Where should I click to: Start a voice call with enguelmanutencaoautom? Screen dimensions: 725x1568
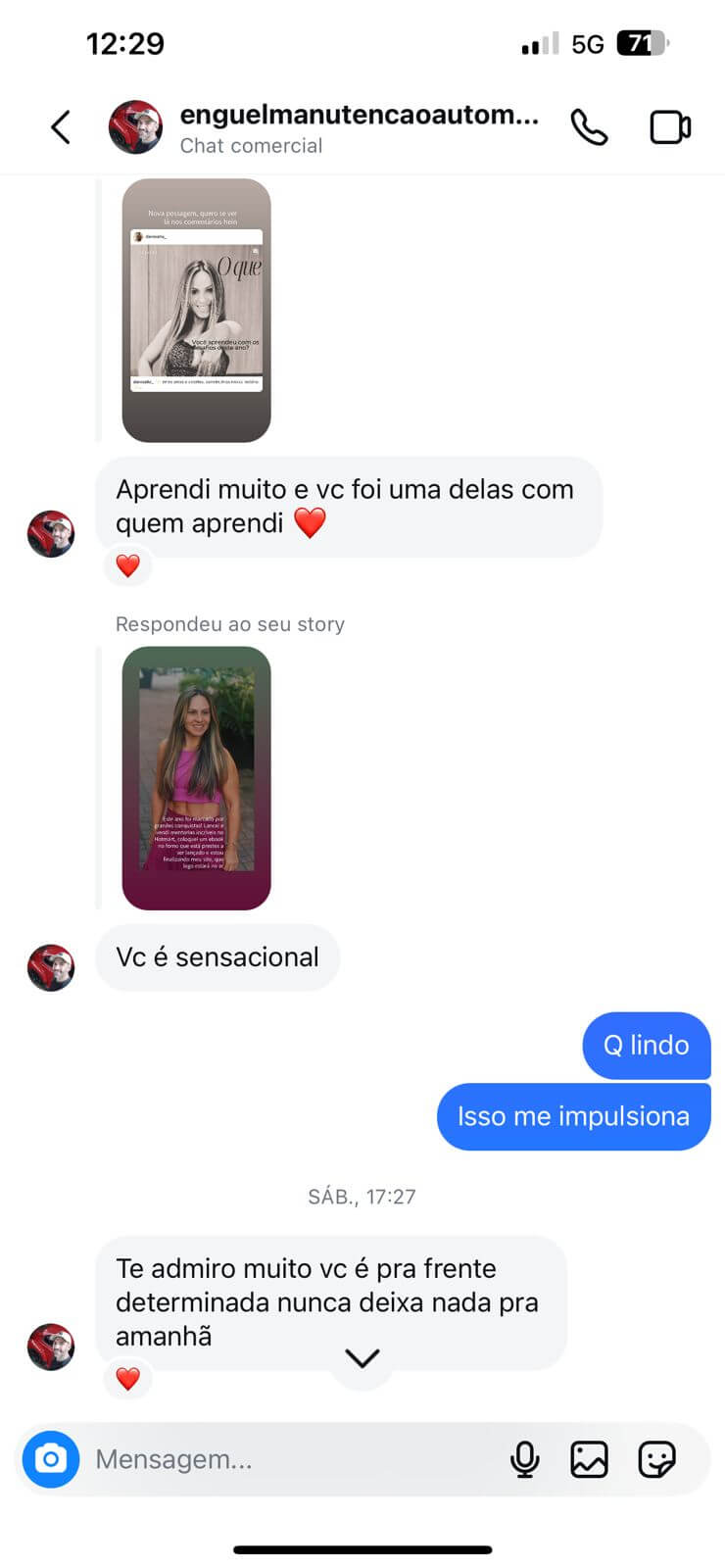(x=589, y=127)
